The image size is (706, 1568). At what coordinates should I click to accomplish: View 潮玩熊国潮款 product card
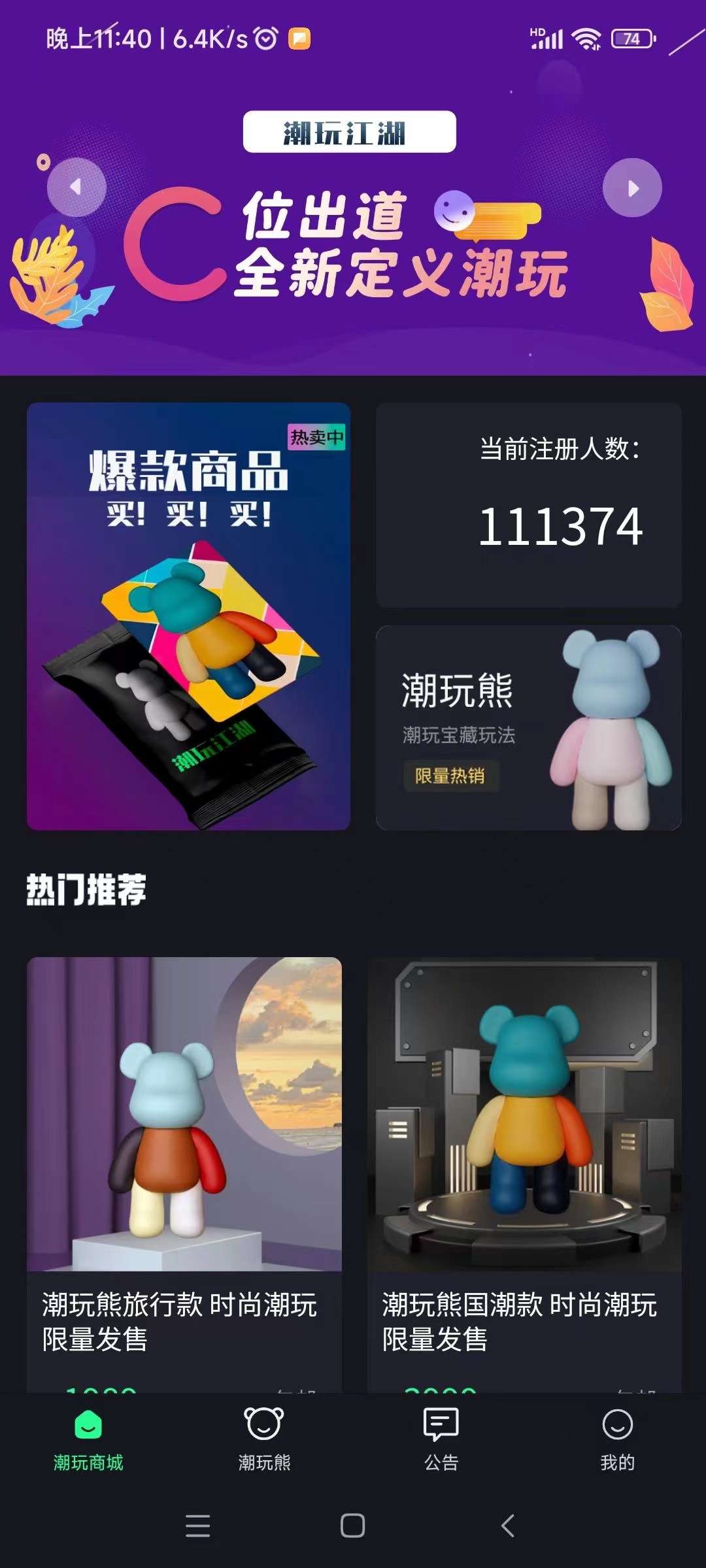tap(524, 1163)
